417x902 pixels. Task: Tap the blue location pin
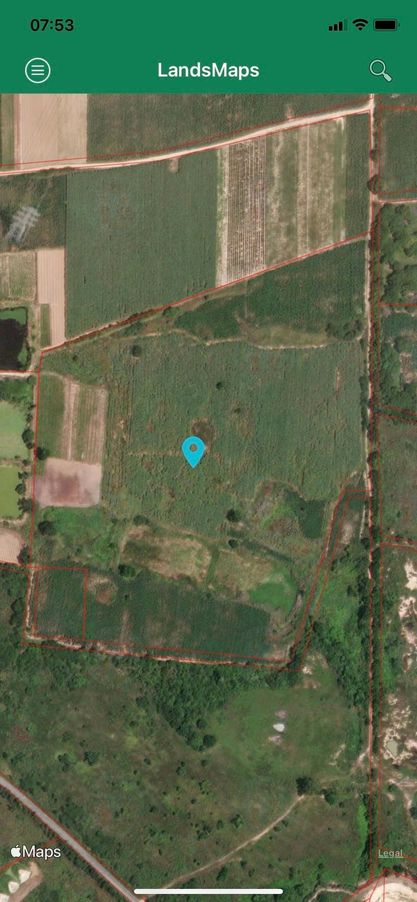pyautogui.click(x=193, y=452)
